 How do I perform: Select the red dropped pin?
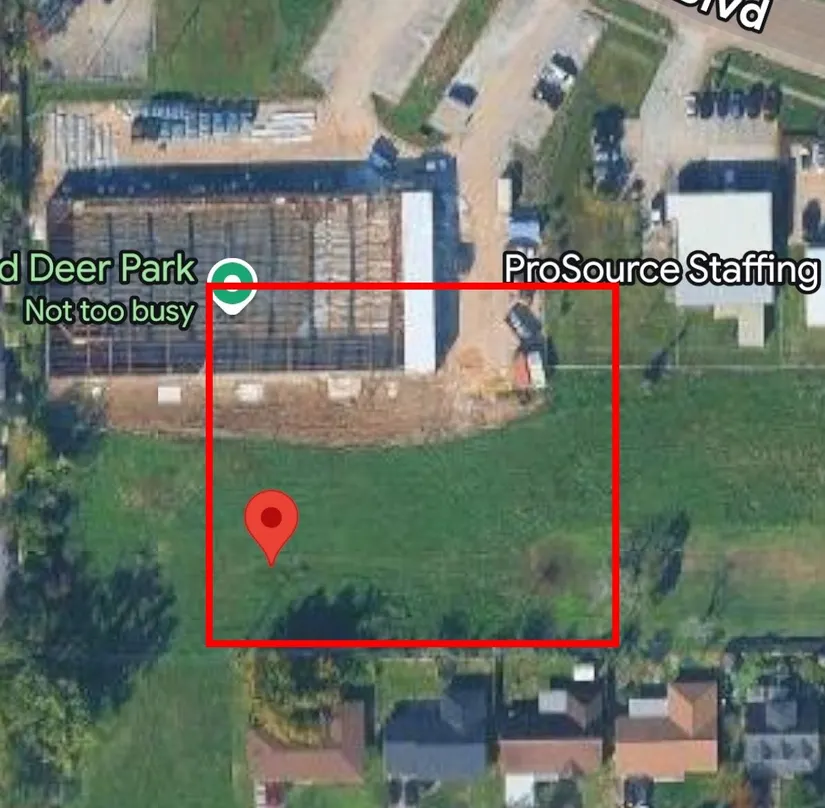272,520
